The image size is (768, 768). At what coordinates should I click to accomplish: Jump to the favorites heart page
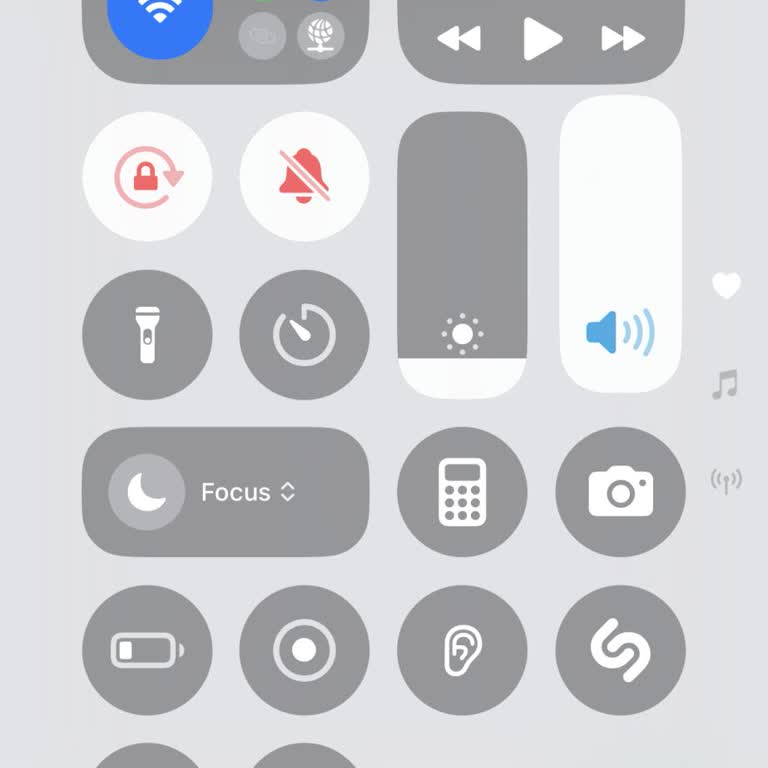[x=726, y=286]
